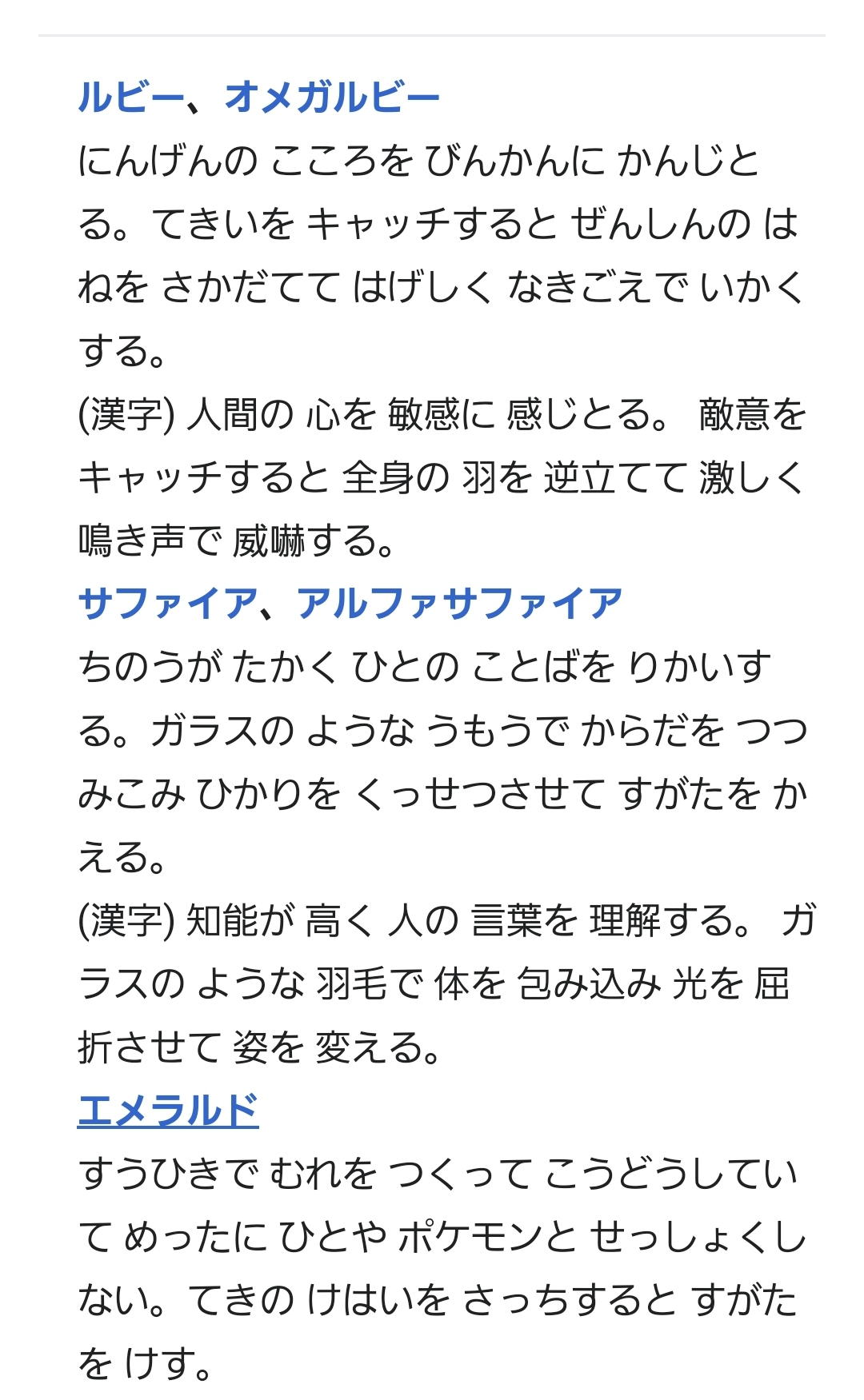This screenshot has height=1400, width=864.
Task: Follow the underlined エメラルド link
Action: [168, 1110]
